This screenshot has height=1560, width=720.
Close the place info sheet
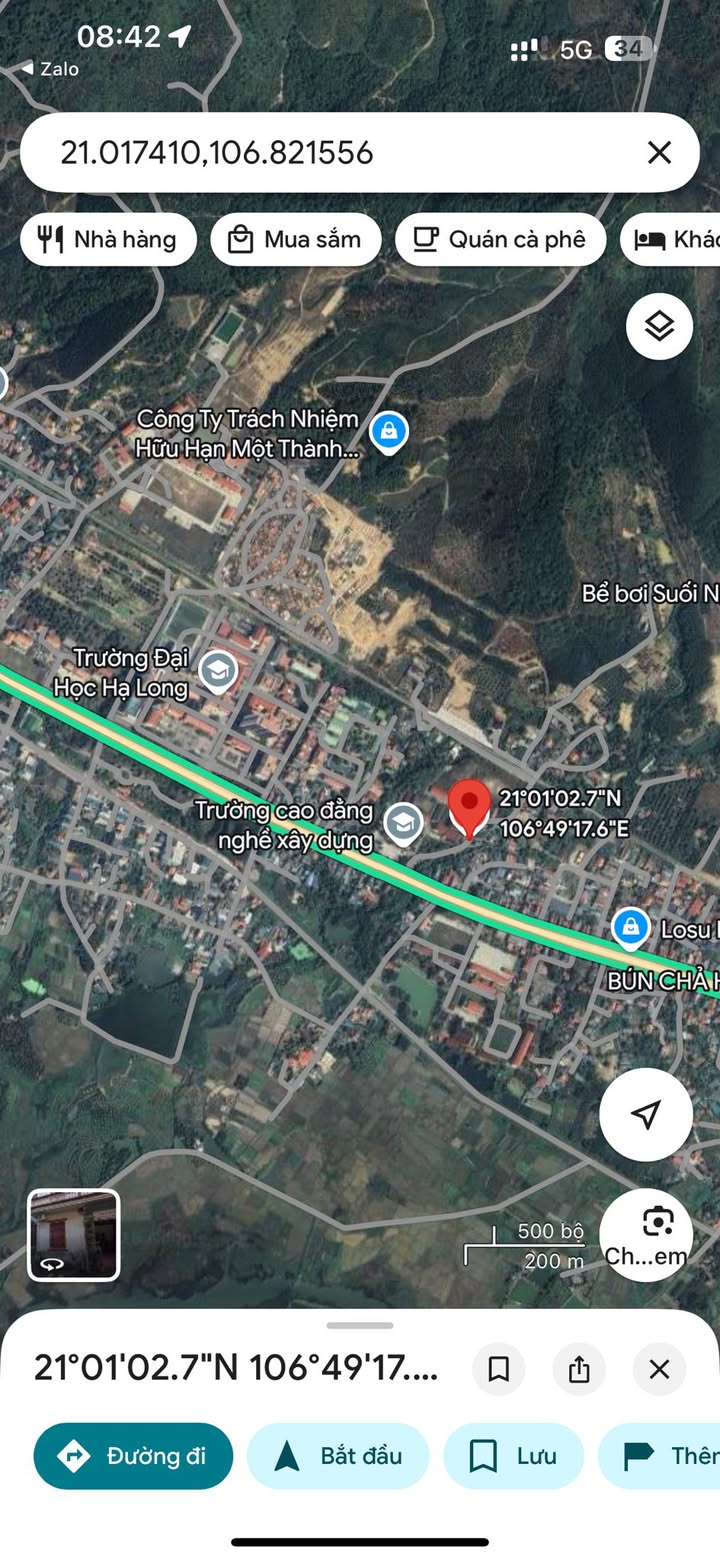coord(659,1369)
